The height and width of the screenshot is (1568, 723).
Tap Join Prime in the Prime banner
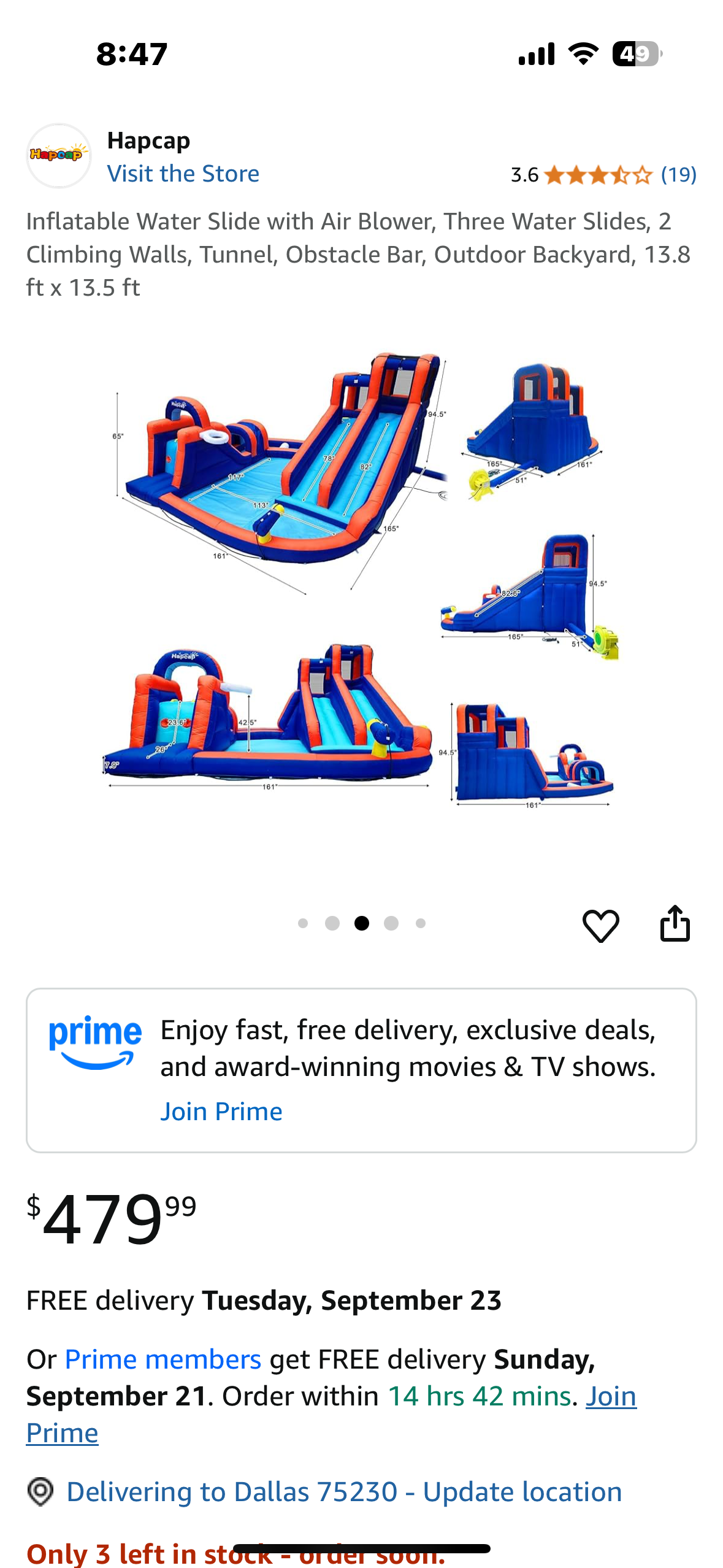click(221, 1112)
